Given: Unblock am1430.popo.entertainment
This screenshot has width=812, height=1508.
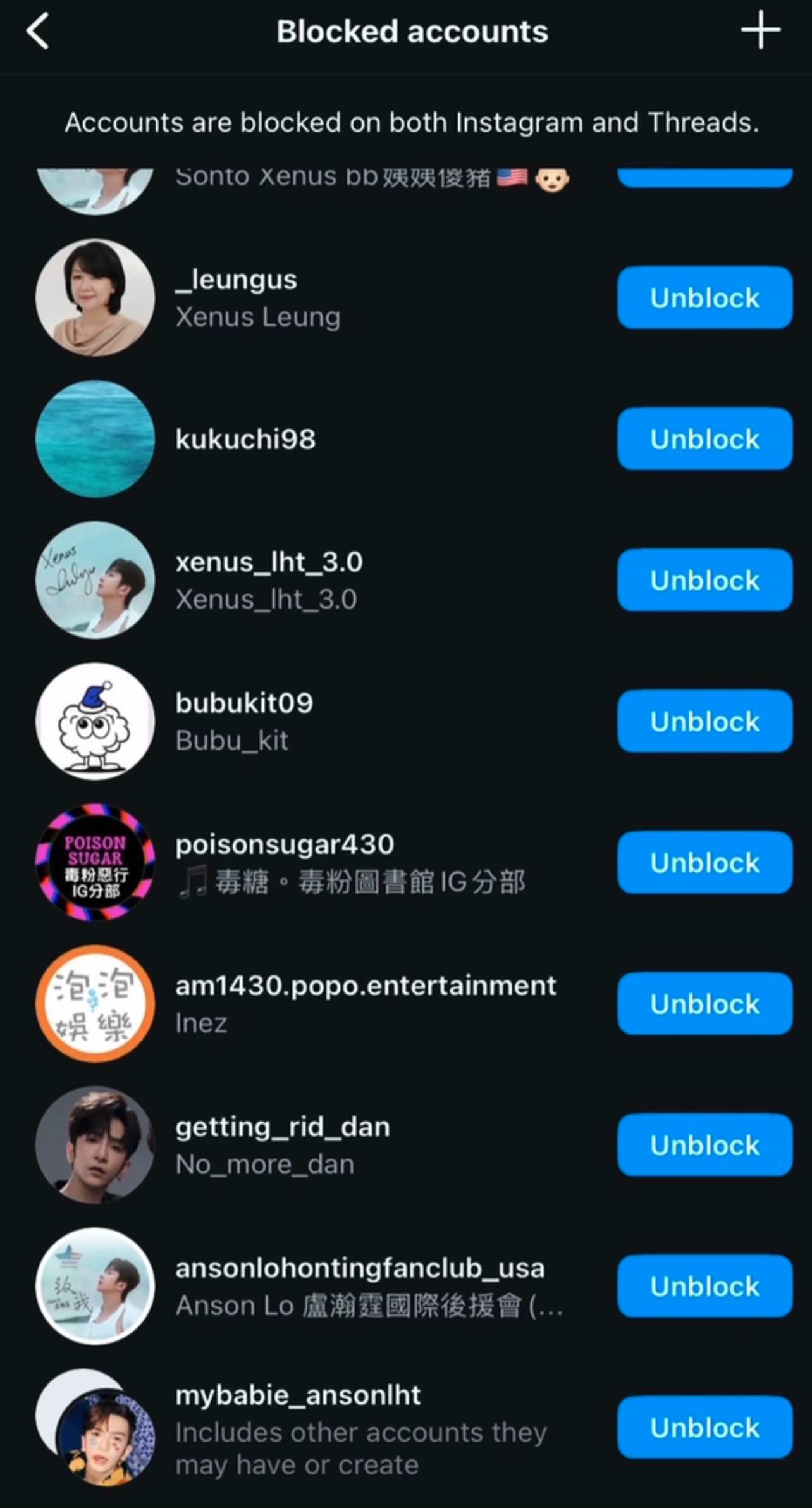Looking at the screenshot, I should [x=704, y=1004].
